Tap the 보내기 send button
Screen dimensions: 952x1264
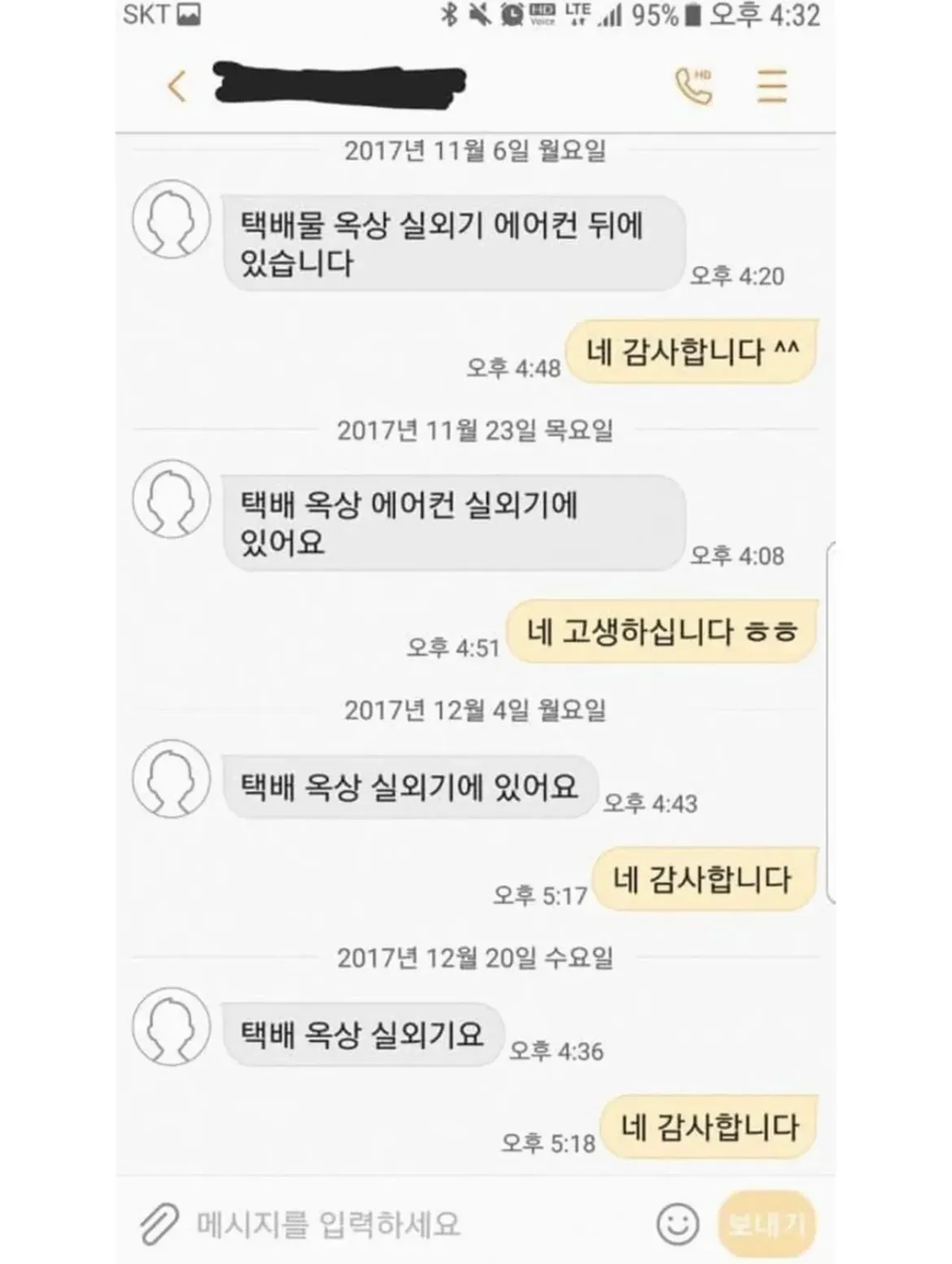point(766,1223)
